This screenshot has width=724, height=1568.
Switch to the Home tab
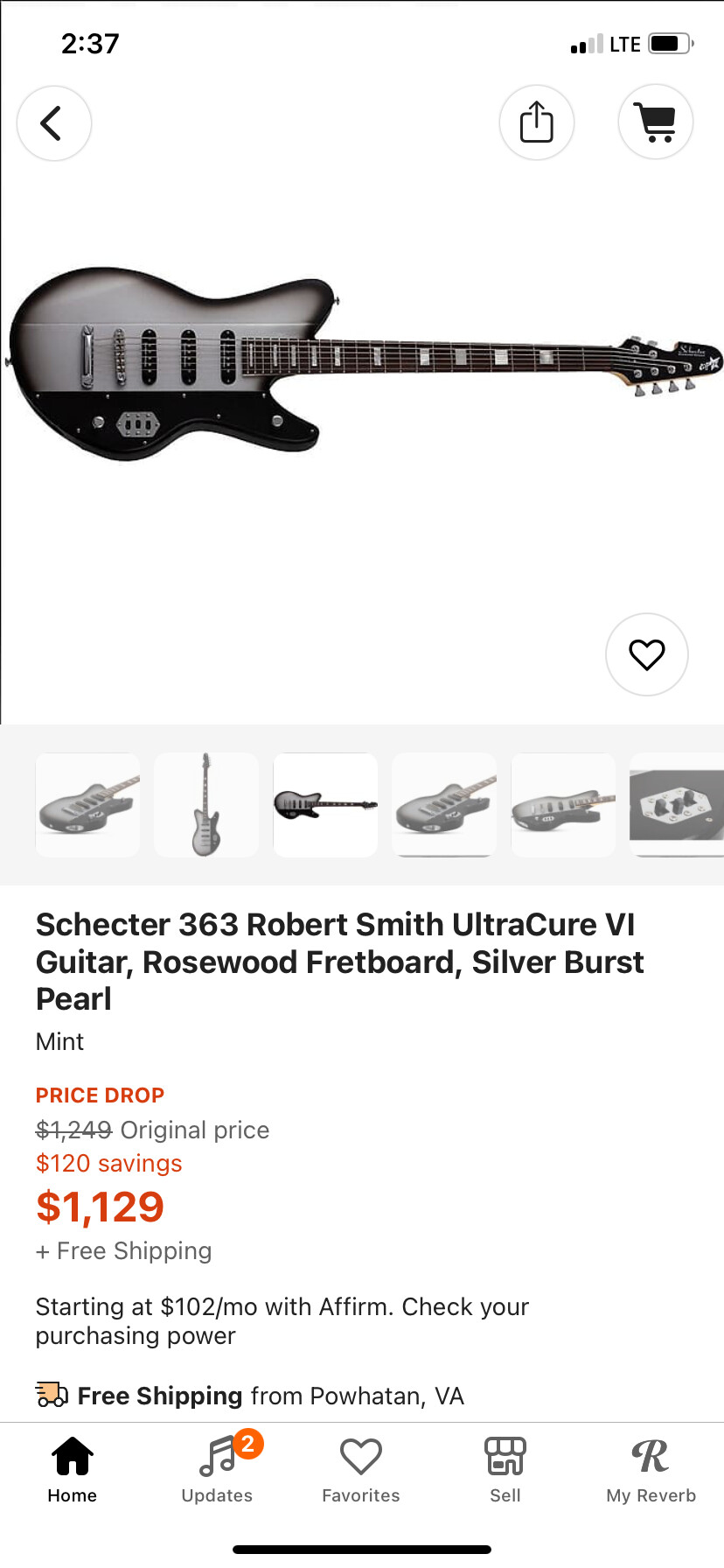click(x=73, y=1470)
